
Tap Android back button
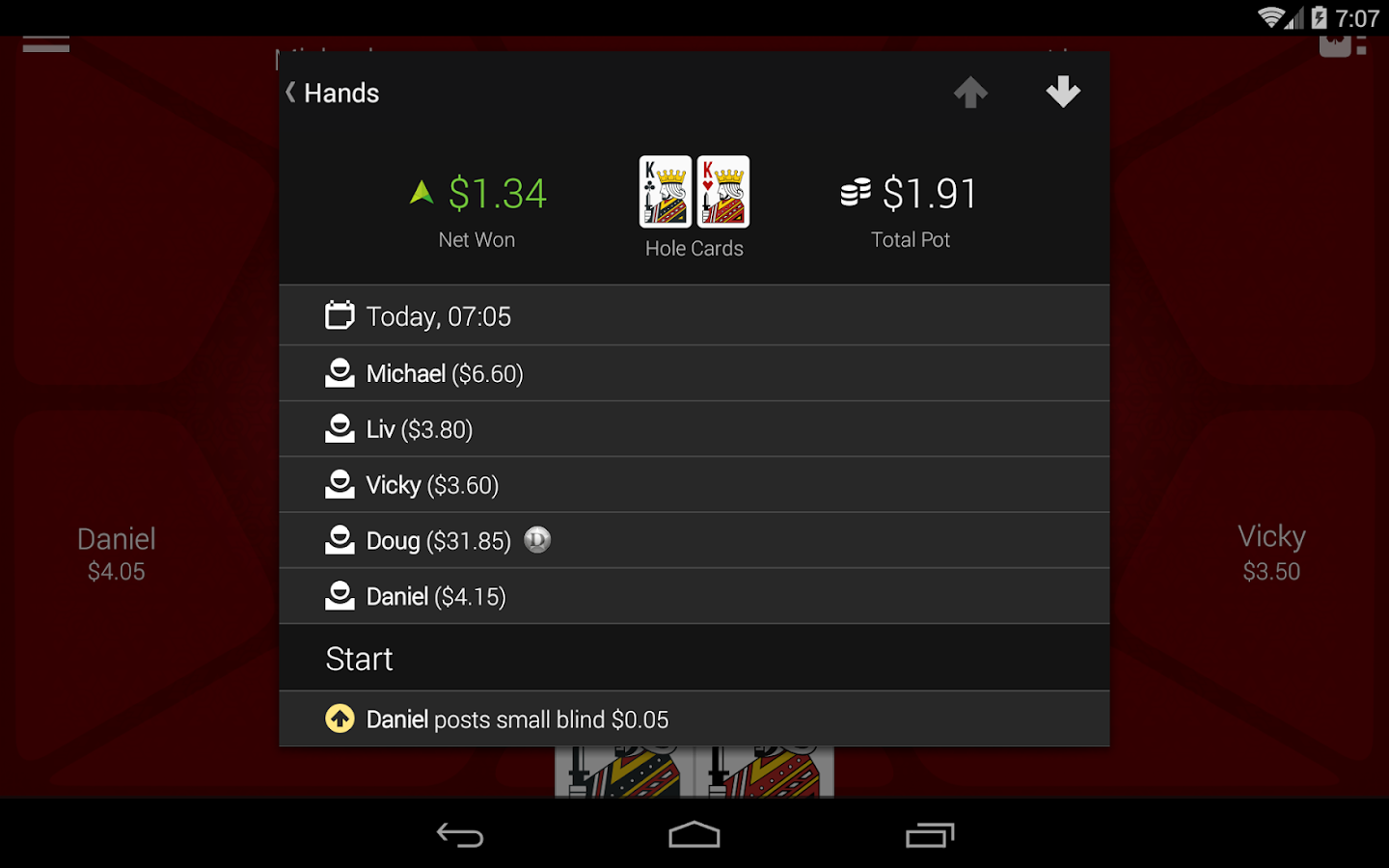click(460, 834)
